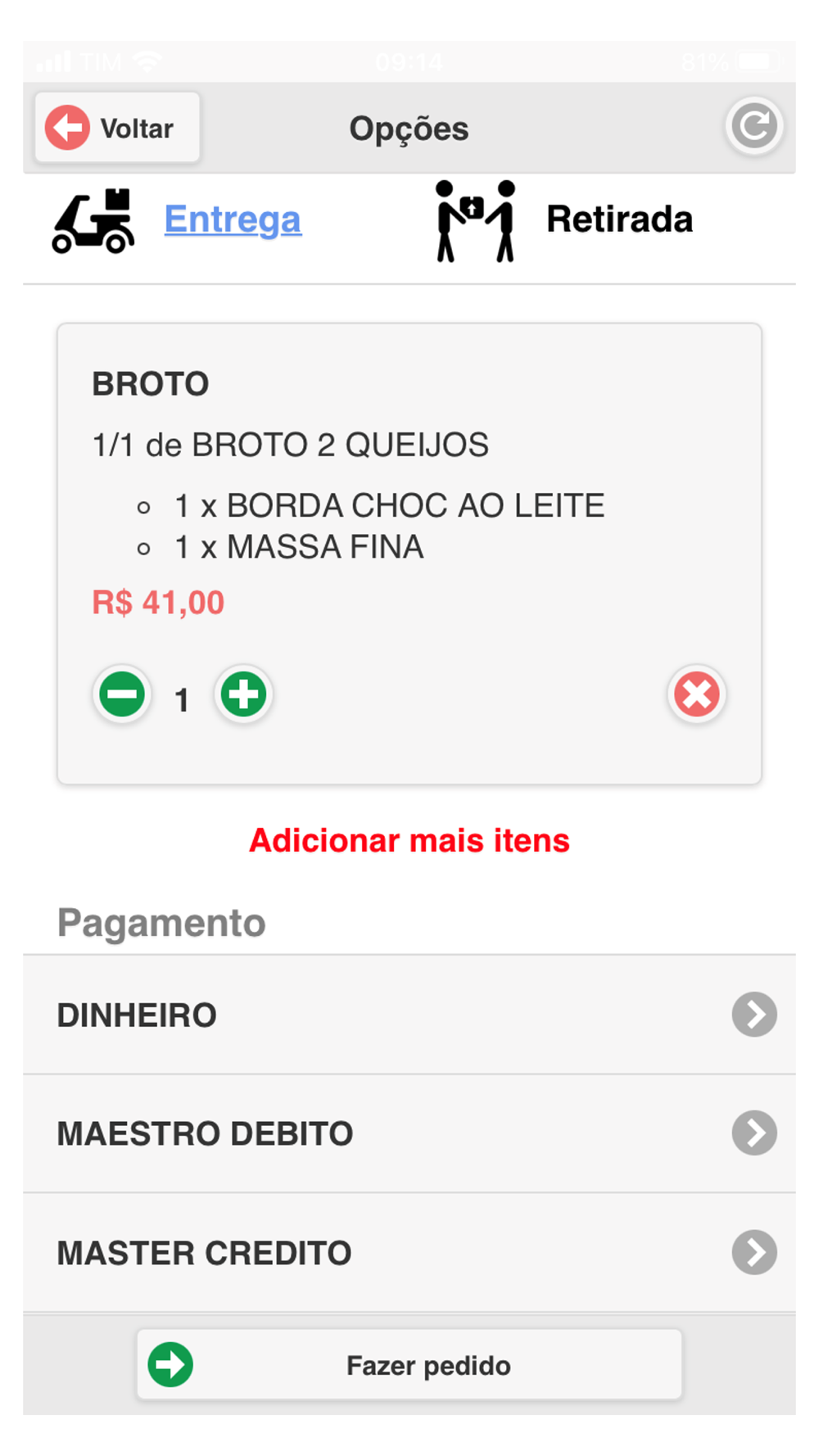The height and width of the screenshot is (1456, 819).
Task: Tap Adicionar mais itens
Action: (409, 841)
